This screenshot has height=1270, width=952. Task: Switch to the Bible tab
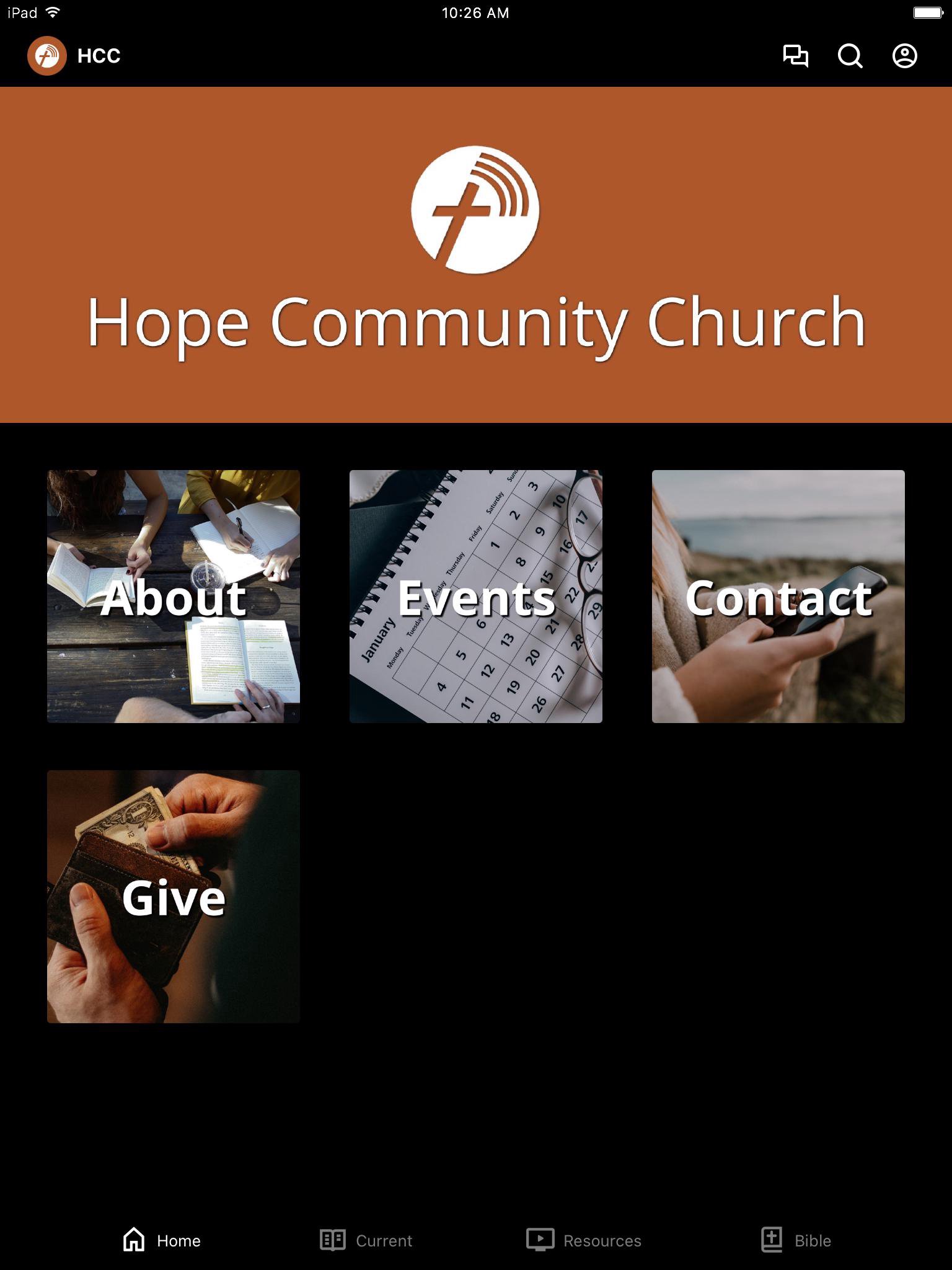pos(796,1240)
